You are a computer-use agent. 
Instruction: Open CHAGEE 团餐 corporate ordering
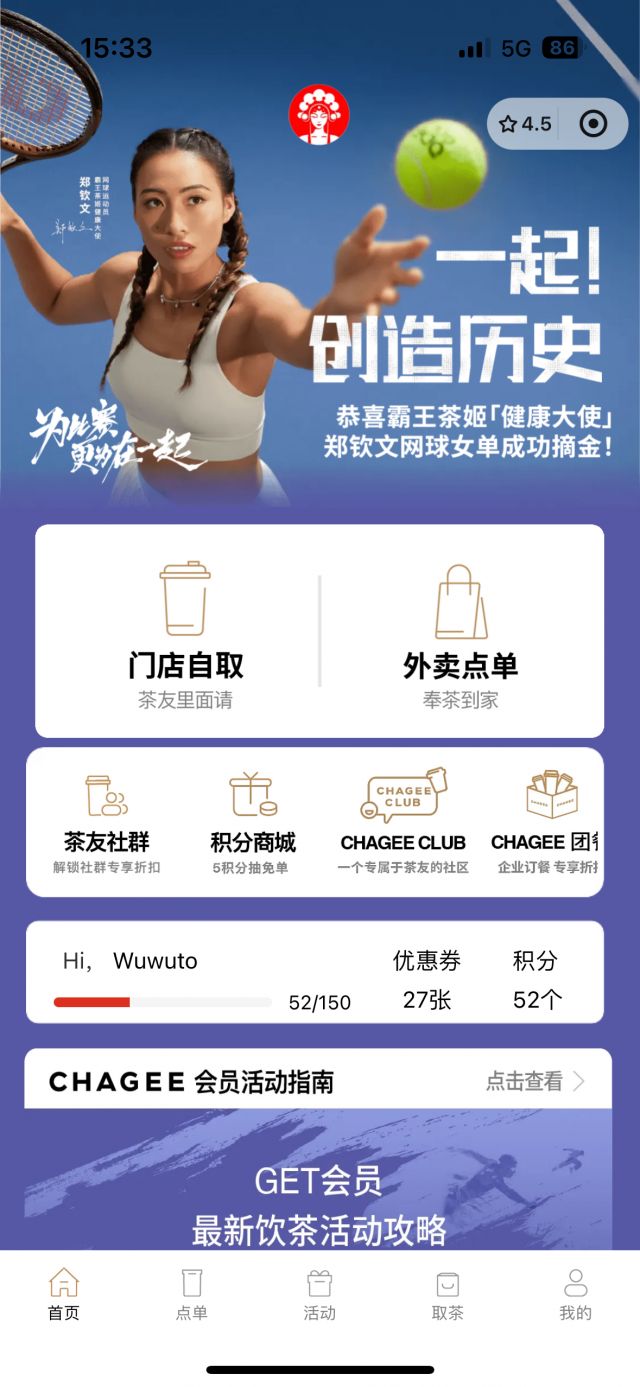coord(550,822)
